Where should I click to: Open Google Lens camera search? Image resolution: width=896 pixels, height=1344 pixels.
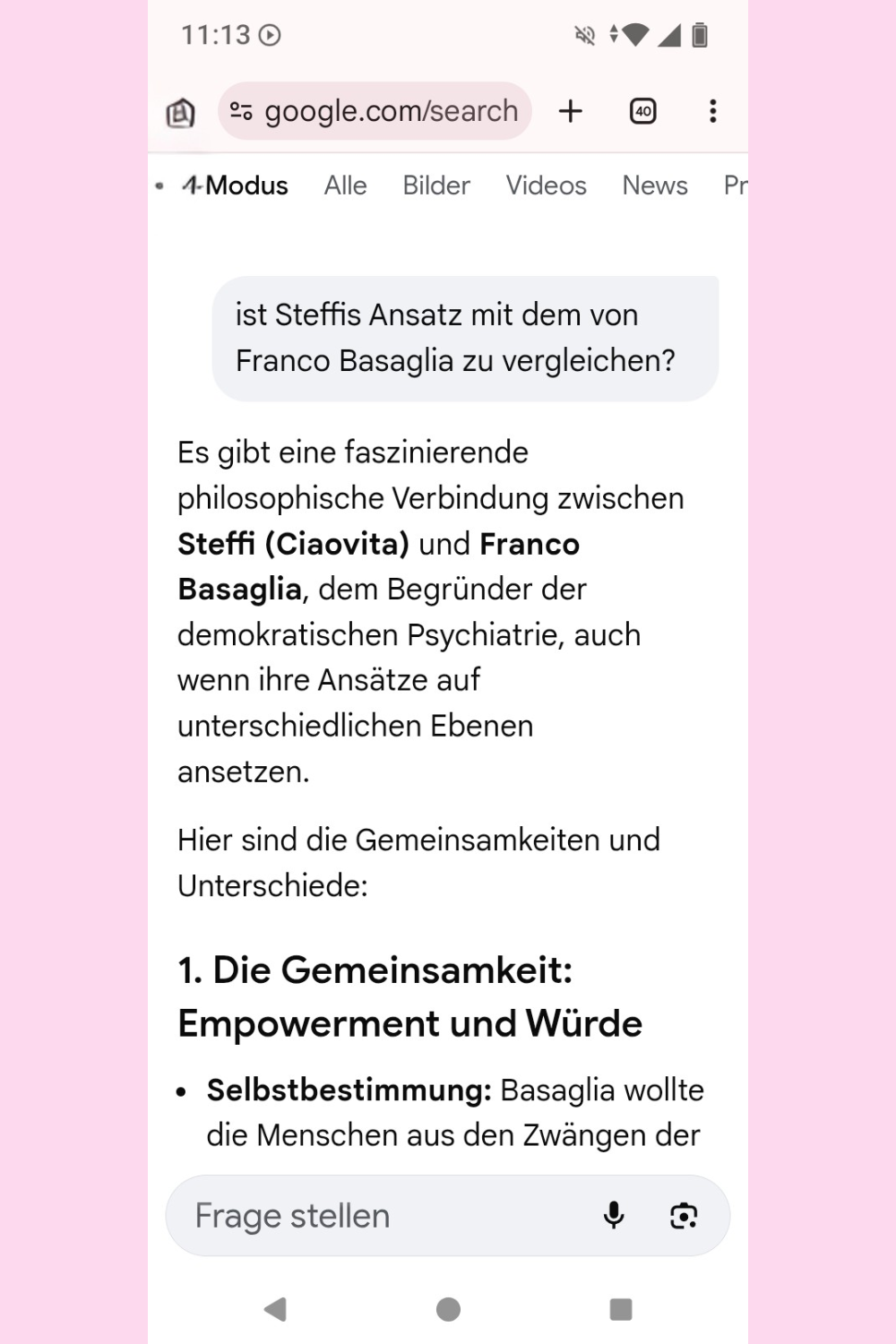tap(684, 1215)
